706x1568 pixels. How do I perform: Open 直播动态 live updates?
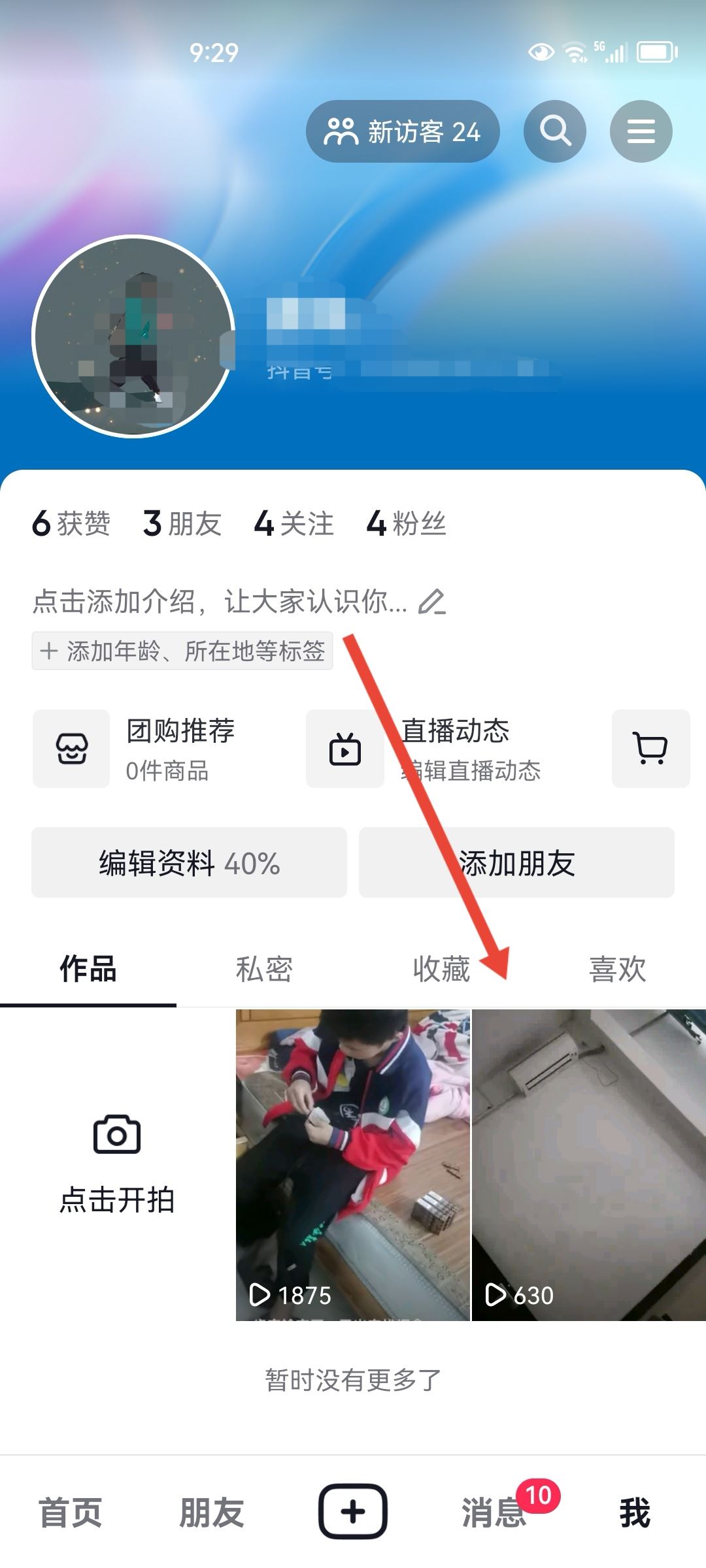click(x=431, y=749)
